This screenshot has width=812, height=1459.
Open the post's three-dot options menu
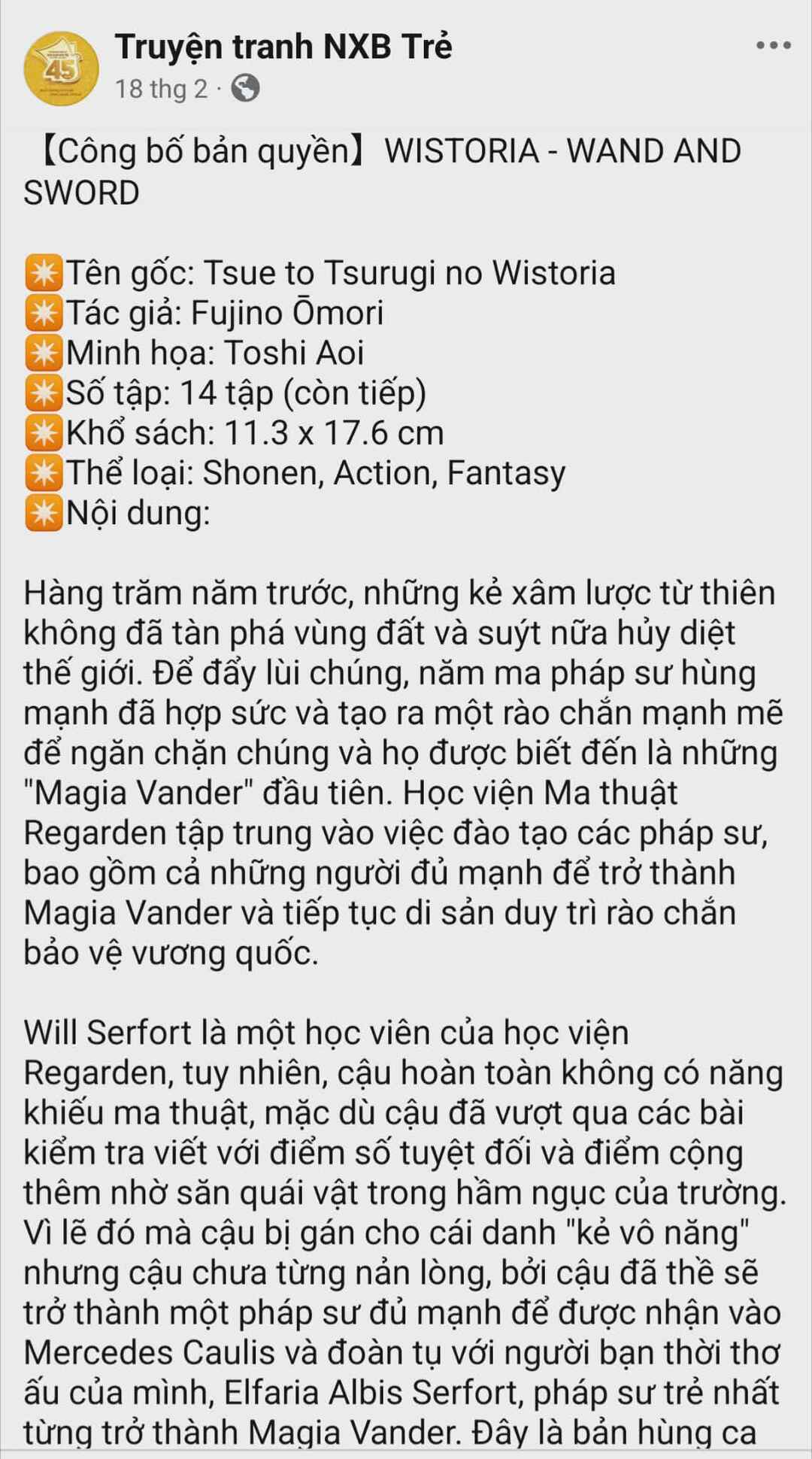(773, 46)
